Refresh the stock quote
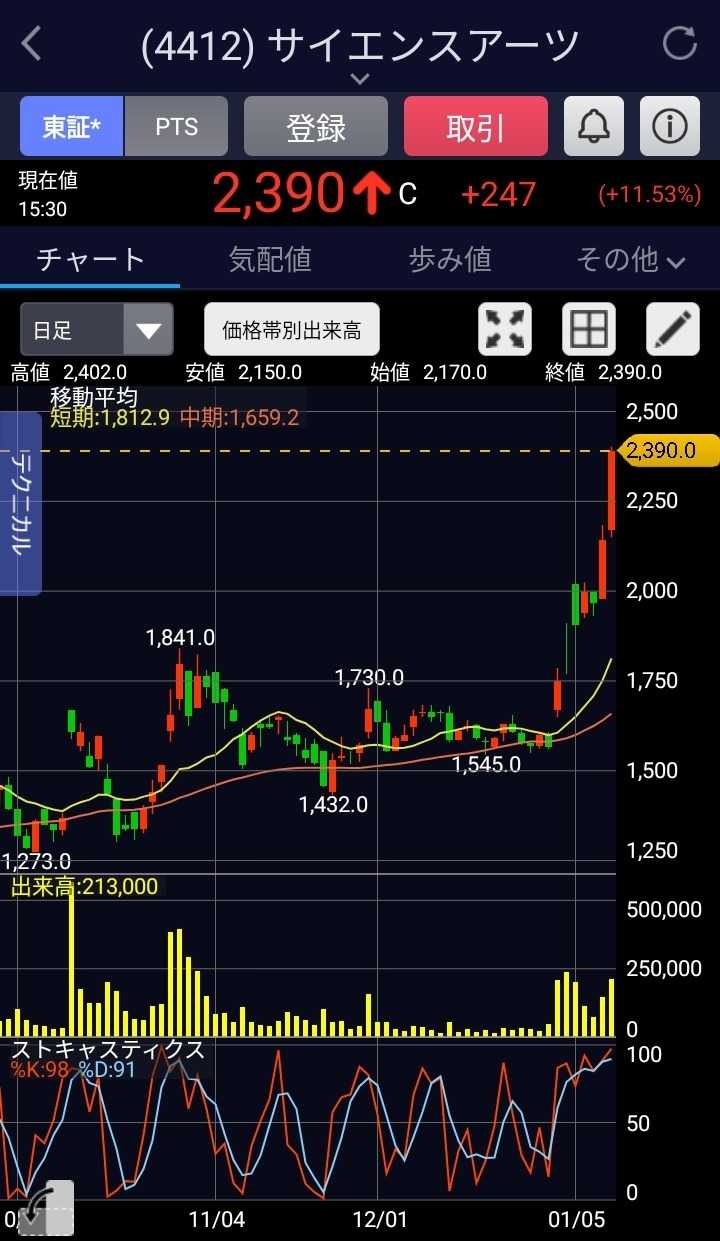The width and height of the screenshot is (720, 1241). pos(680,44)
